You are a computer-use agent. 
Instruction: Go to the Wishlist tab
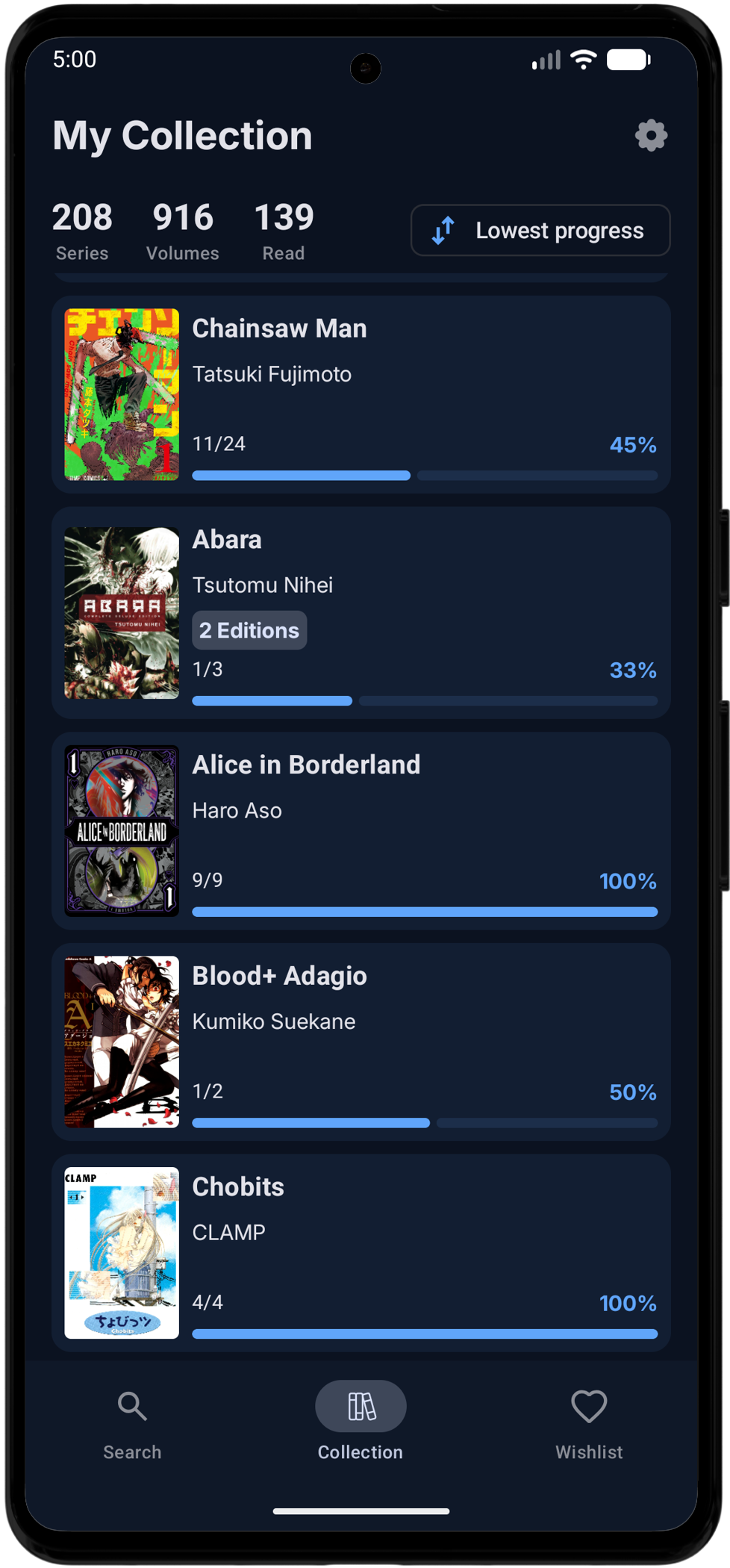tap(589, 1424)
